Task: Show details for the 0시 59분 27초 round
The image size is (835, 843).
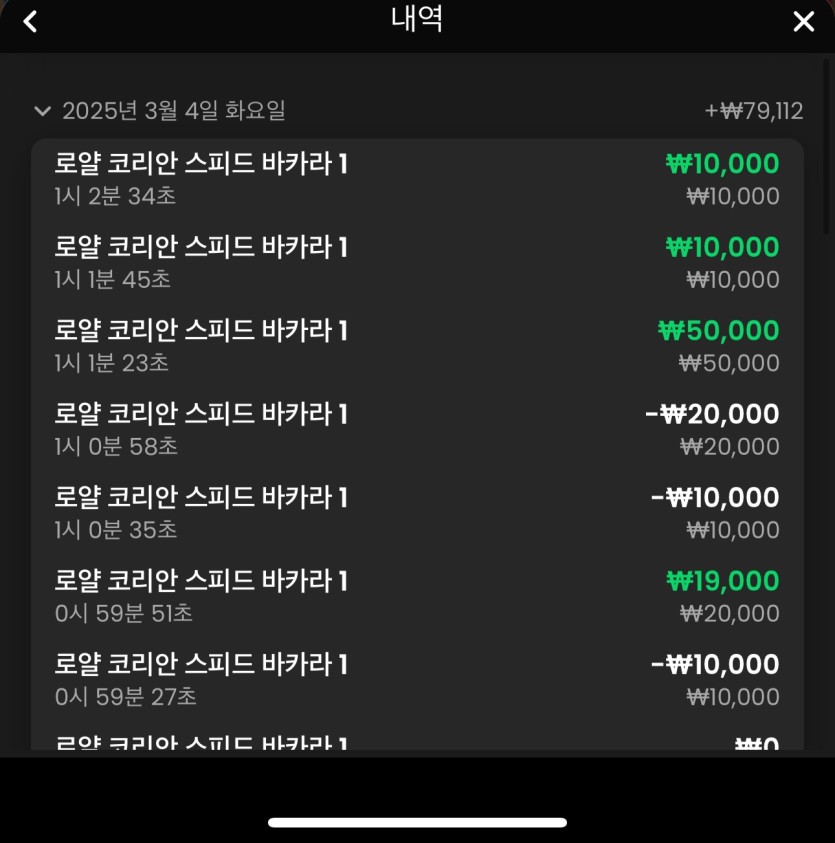Action: click(x=416, y=679)
